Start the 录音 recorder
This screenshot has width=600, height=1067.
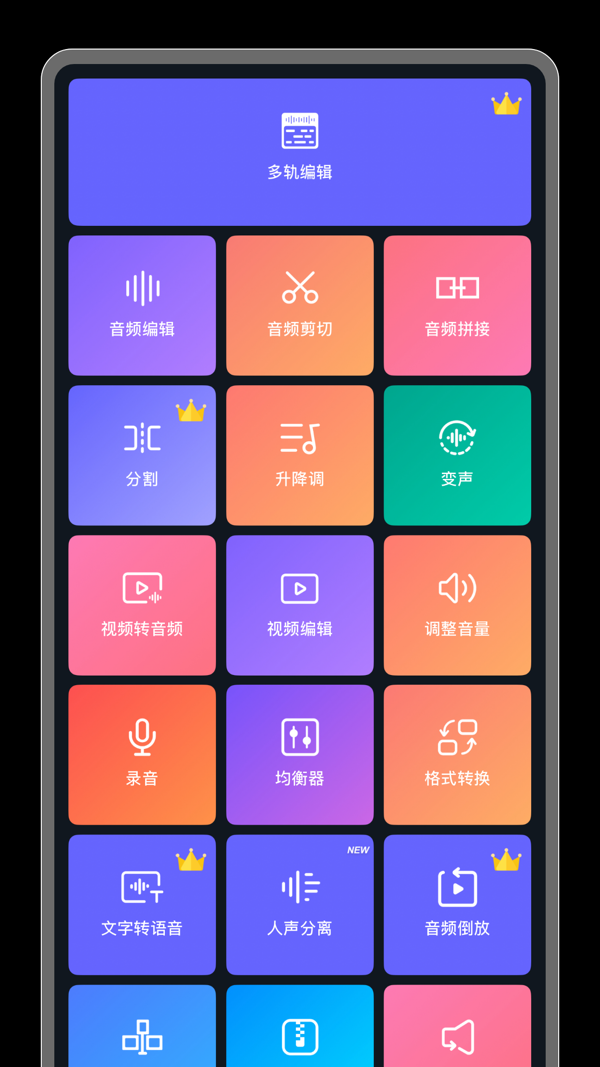(x=142, y=755)
